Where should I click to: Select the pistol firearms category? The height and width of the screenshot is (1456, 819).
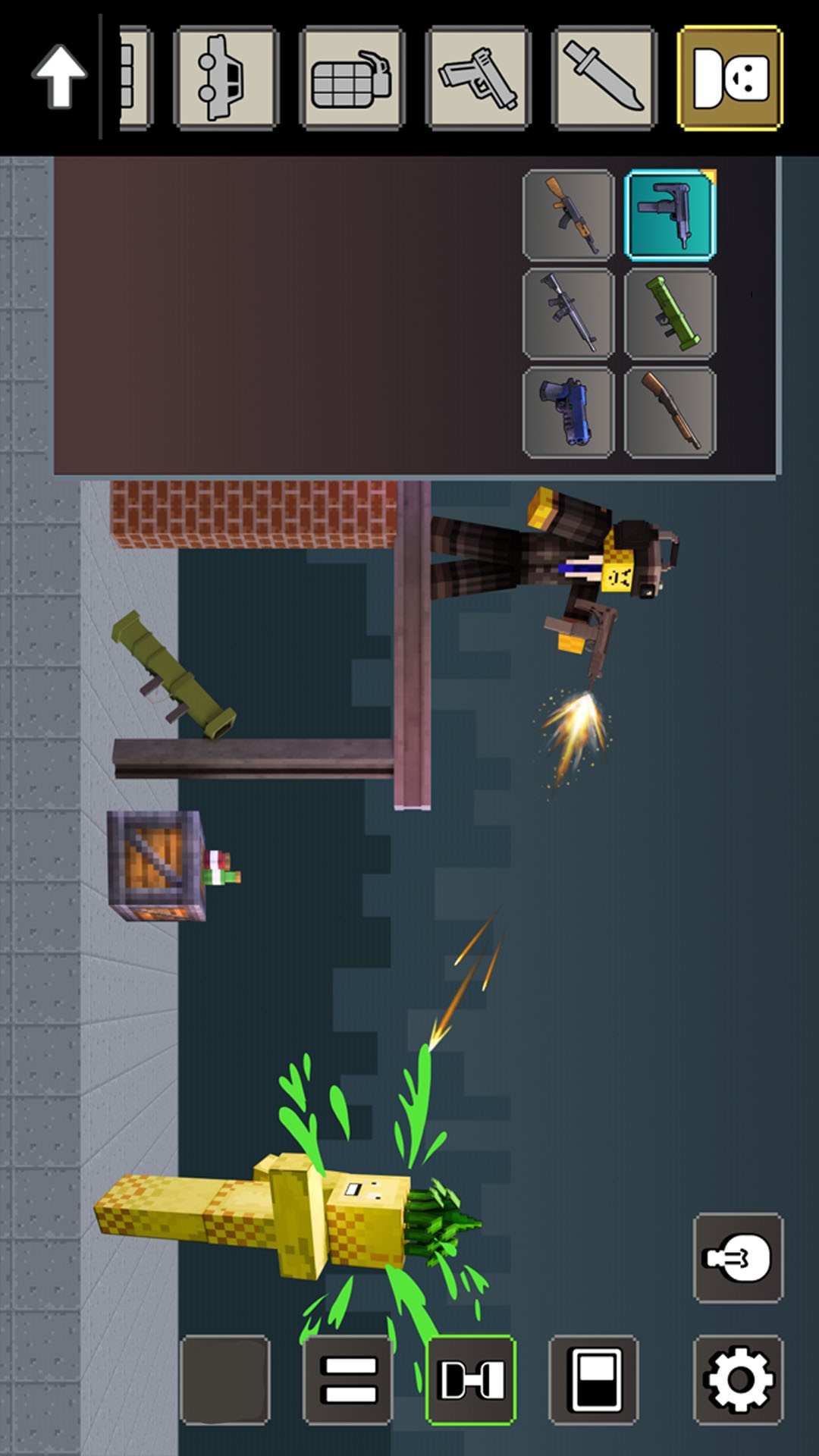click(478, 78)
